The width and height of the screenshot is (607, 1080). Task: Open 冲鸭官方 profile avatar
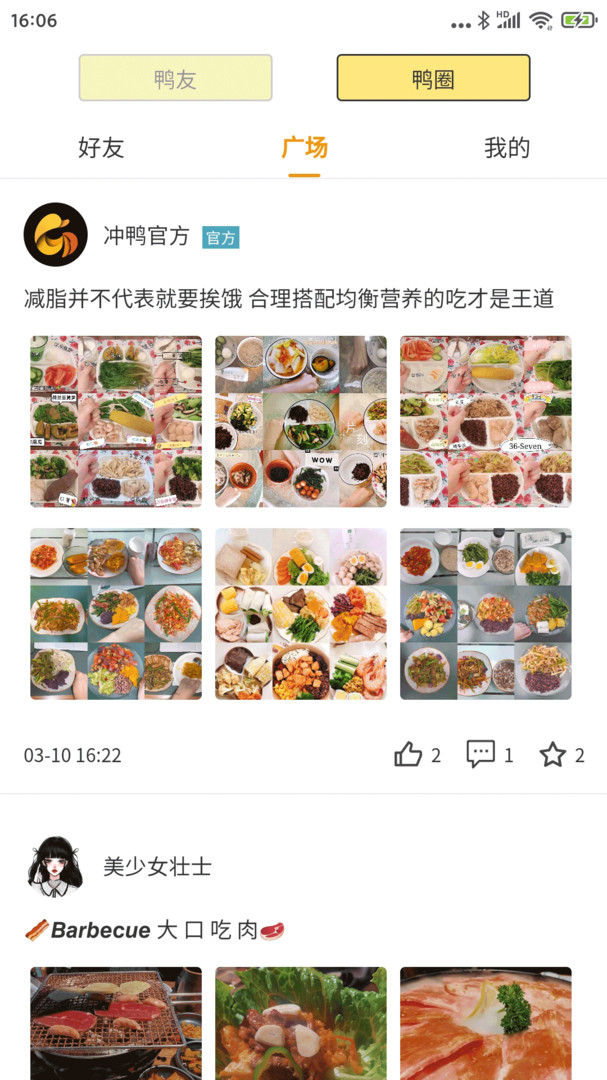[x=56, y=235]
